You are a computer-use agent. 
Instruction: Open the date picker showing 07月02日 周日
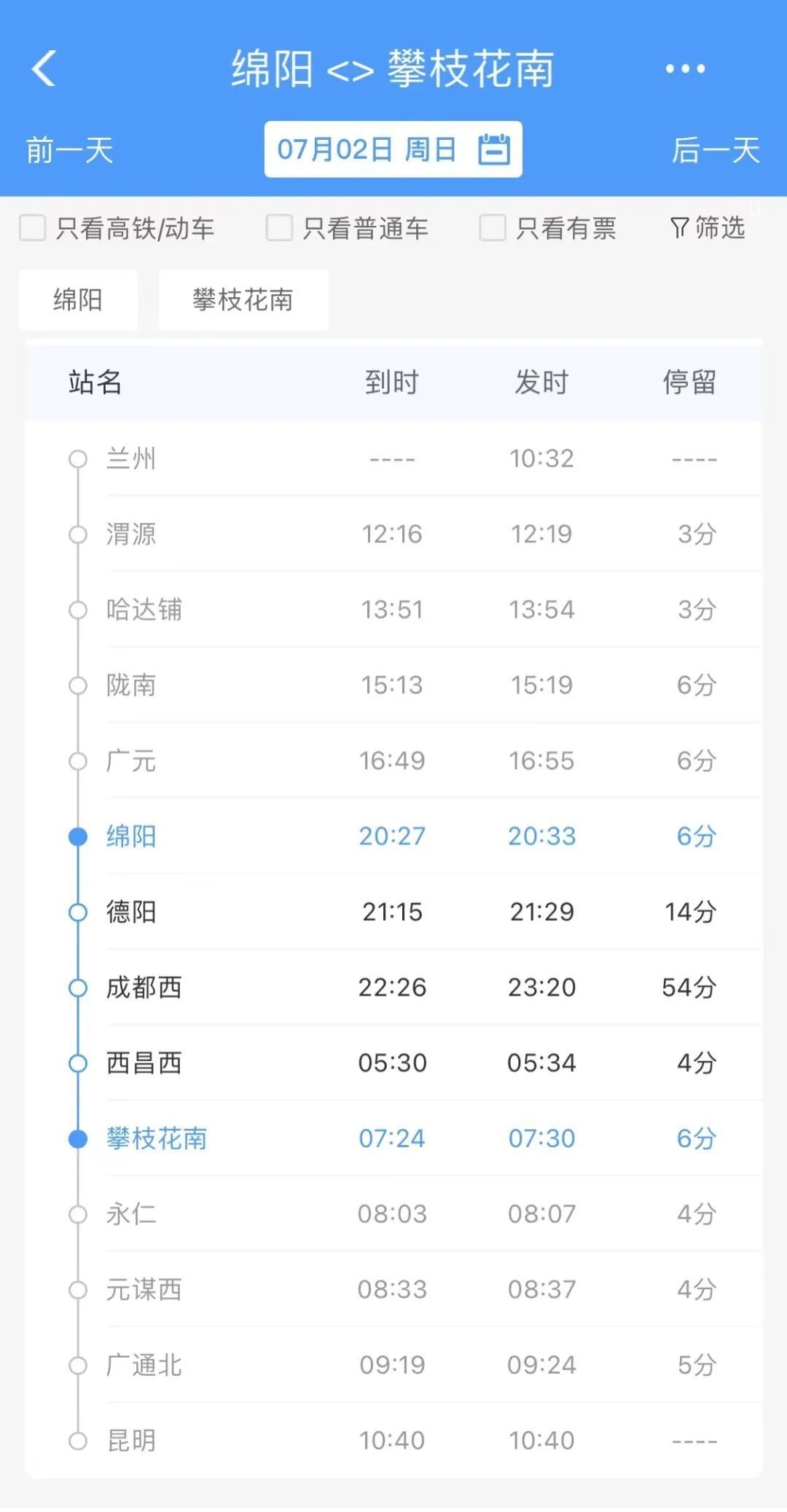click(x=393, y=149)
